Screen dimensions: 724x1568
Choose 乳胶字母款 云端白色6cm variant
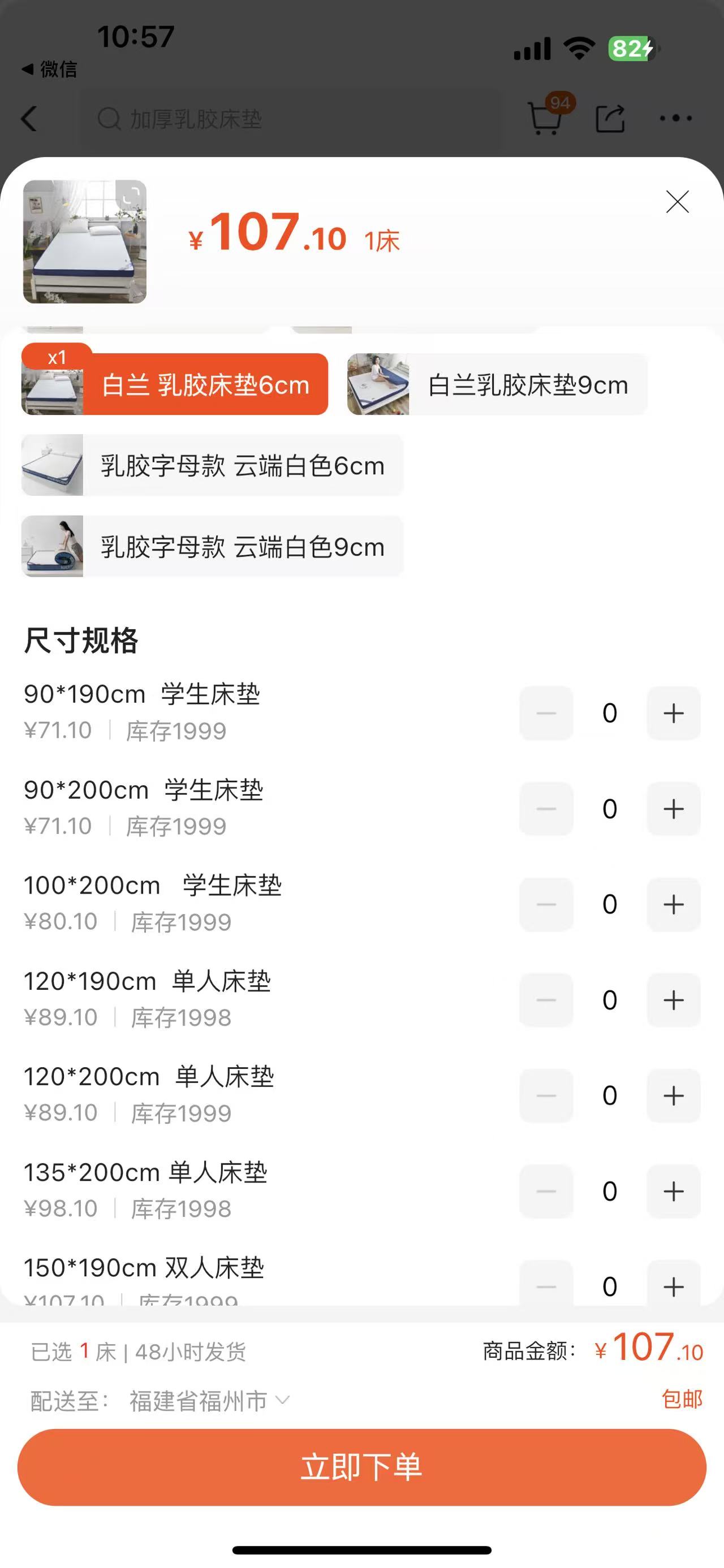pyautogui.click(x=212, y=466)
